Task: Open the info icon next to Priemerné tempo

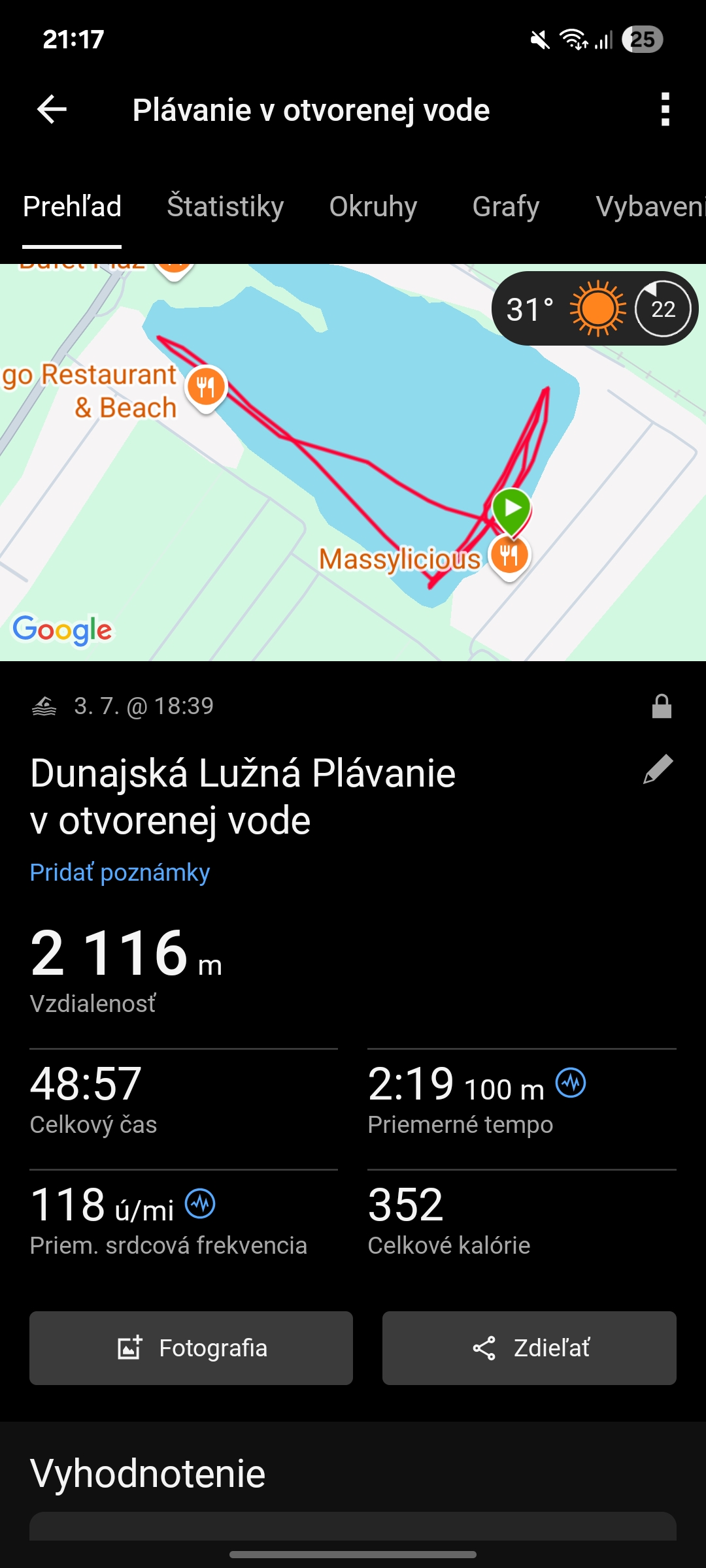Action: [571, 1083]
